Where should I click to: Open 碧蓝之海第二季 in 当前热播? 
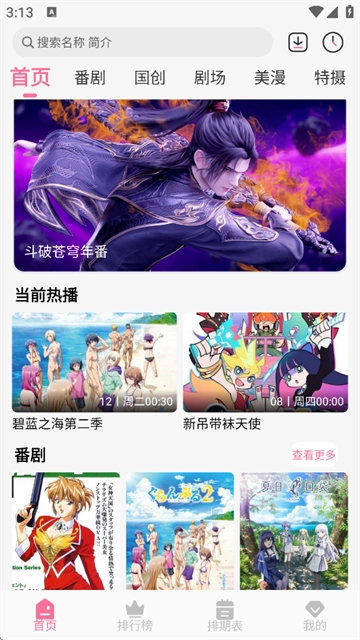click(94, 371)
